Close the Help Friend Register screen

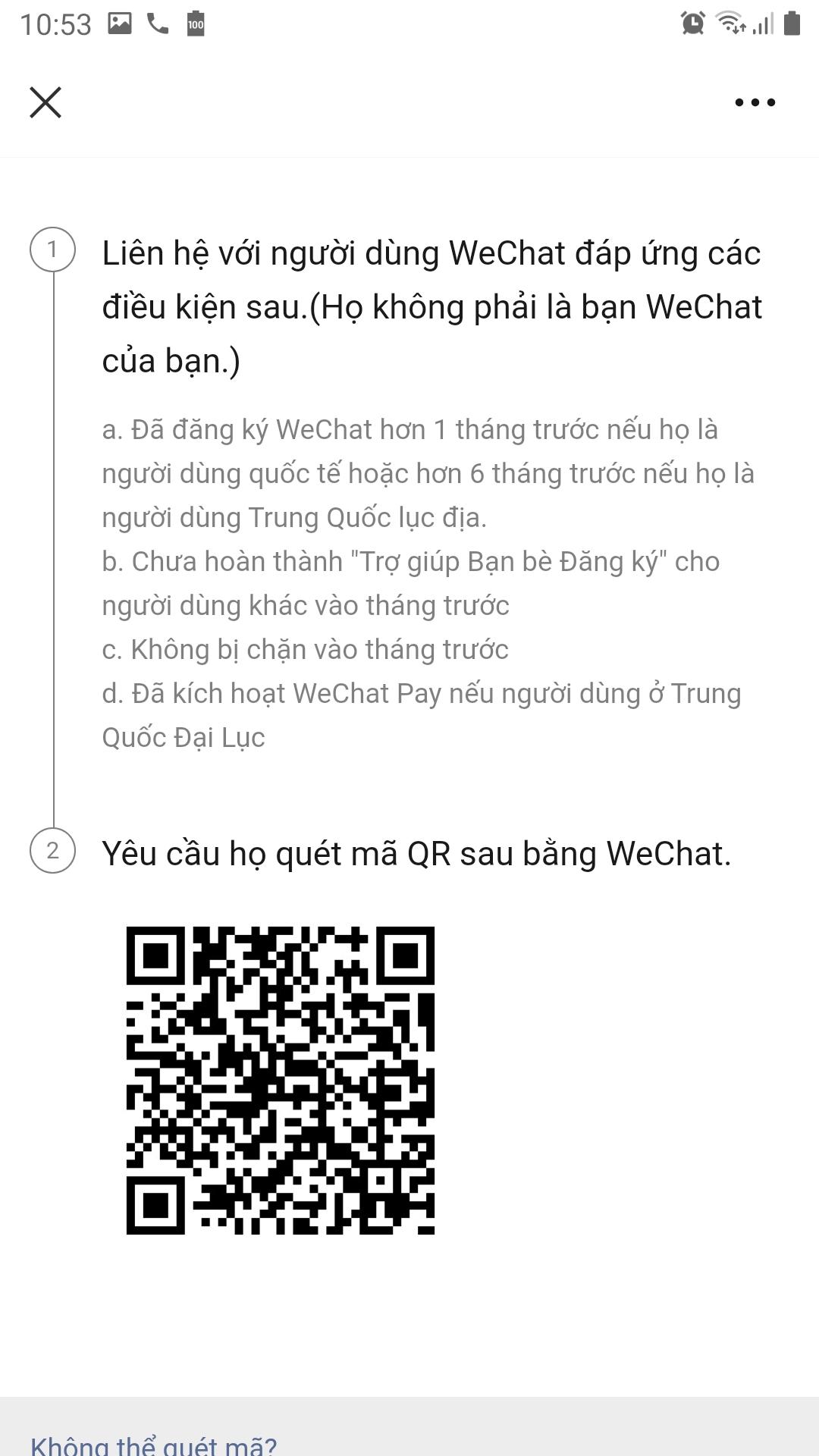click(x=47, y=103)
